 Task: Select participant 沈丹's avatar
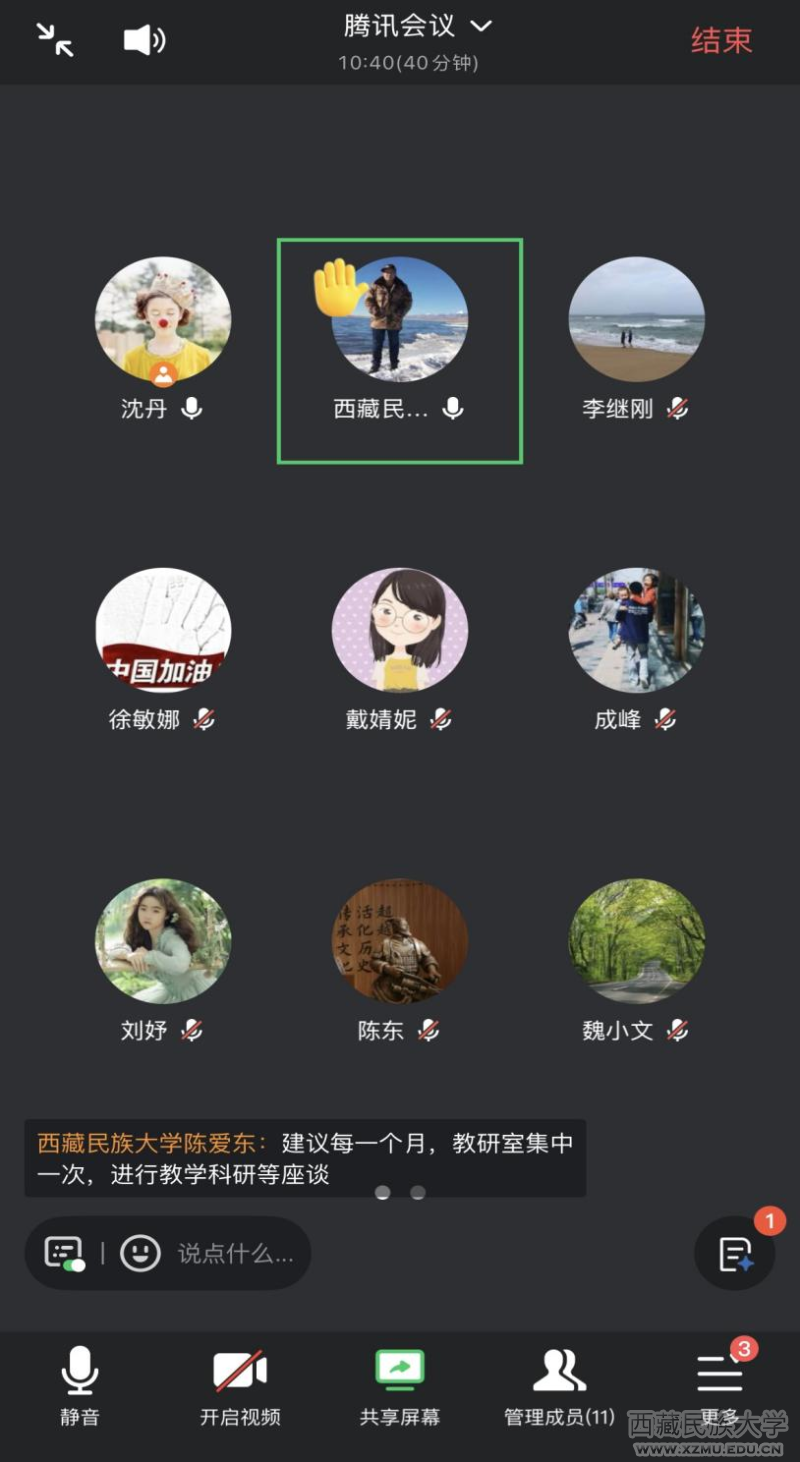(163, 320)
